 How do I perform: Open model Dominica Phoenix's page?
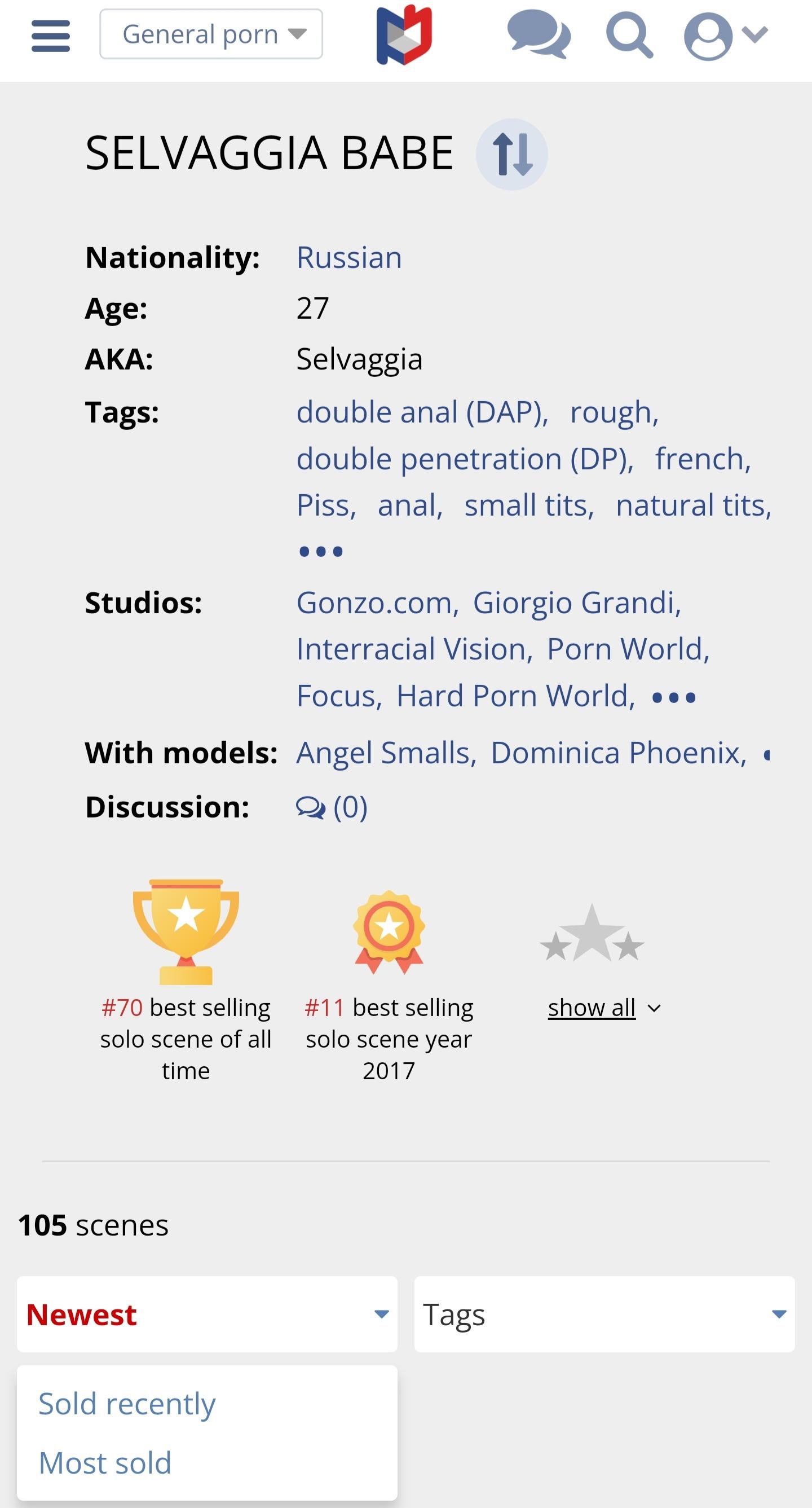point(618,753)
